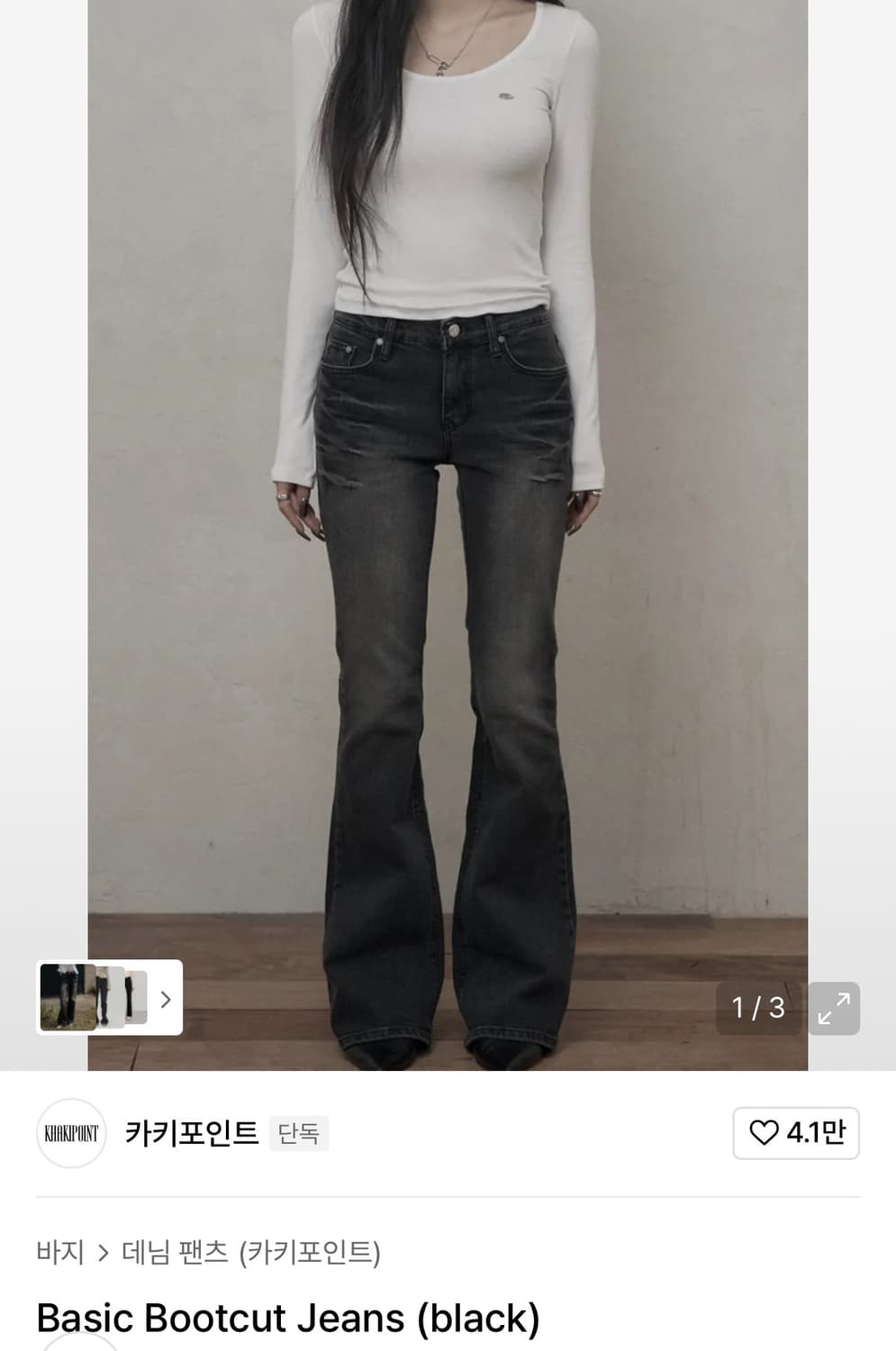
Task: Expand the thumbnail list with the right arrow
Action: click(165, 998)
